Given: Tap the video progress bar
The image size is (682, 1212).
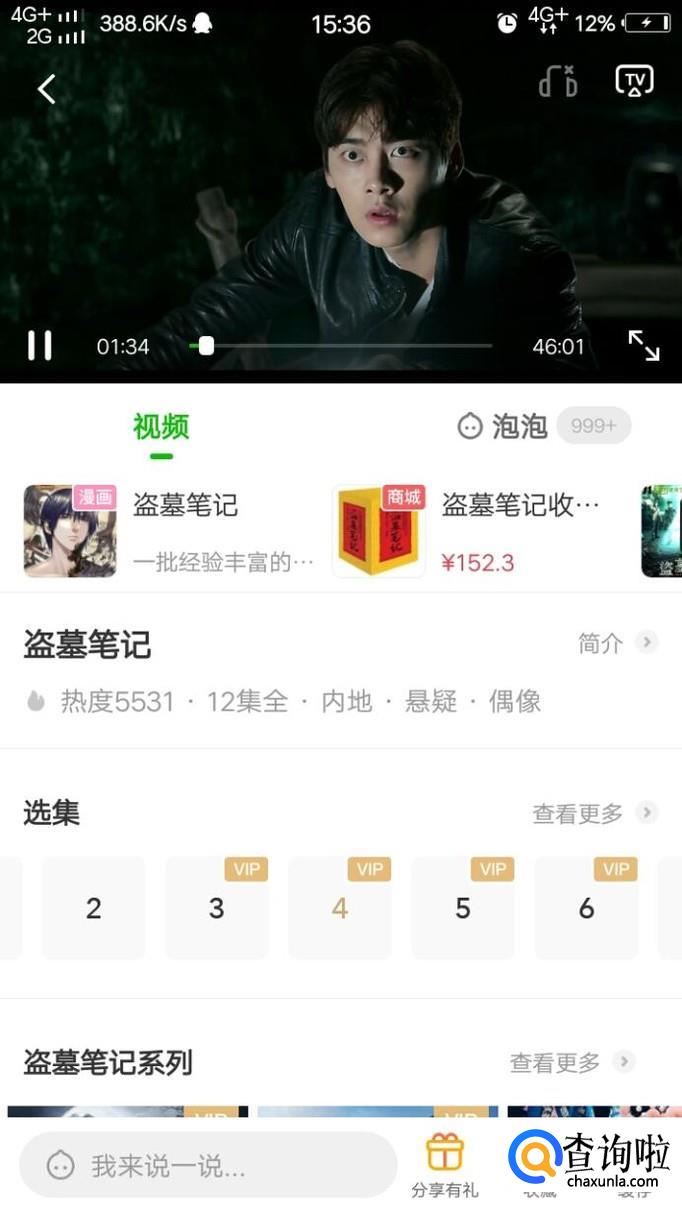Looking at the screenshot, I should click(x=340, y=345).
